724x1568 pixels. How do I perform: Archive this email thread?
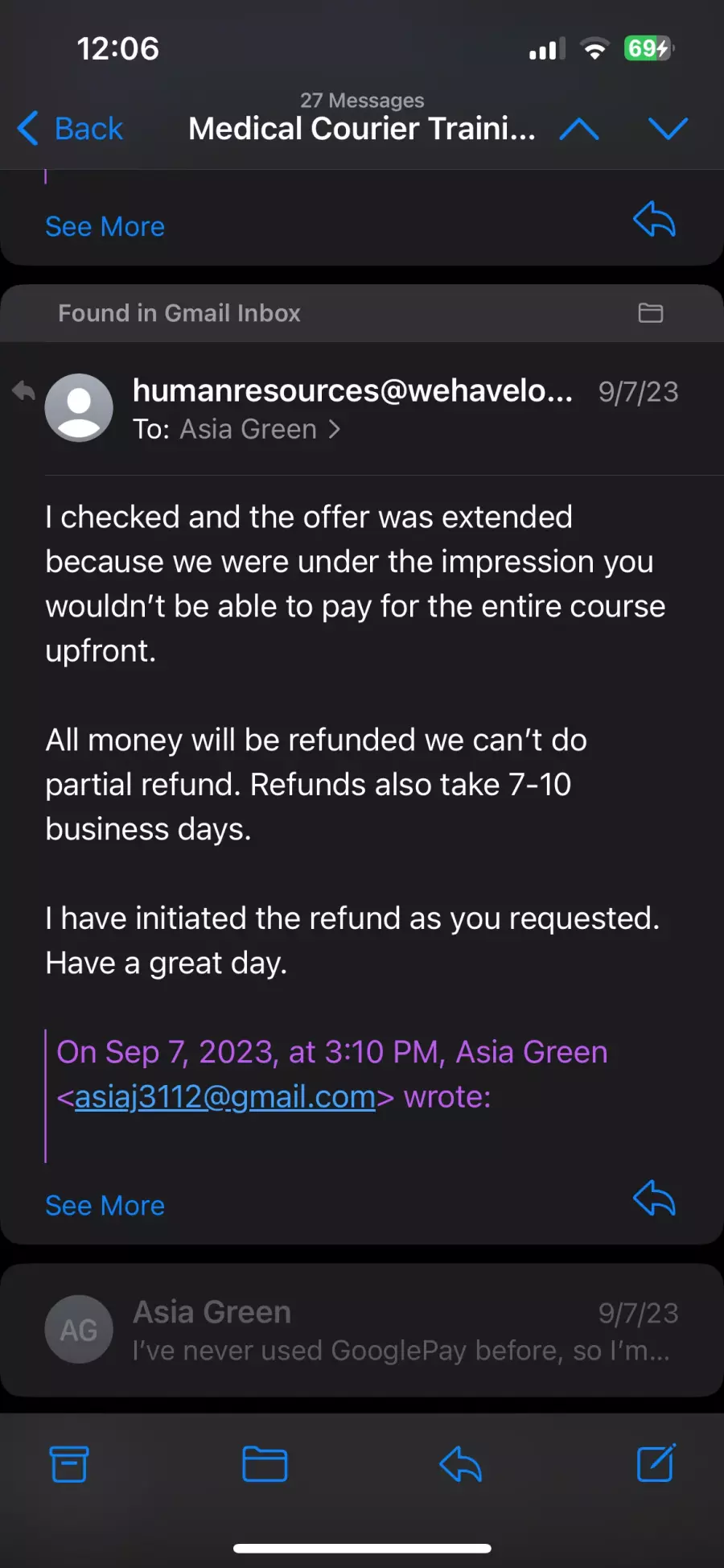click(x=69, y=1464)
